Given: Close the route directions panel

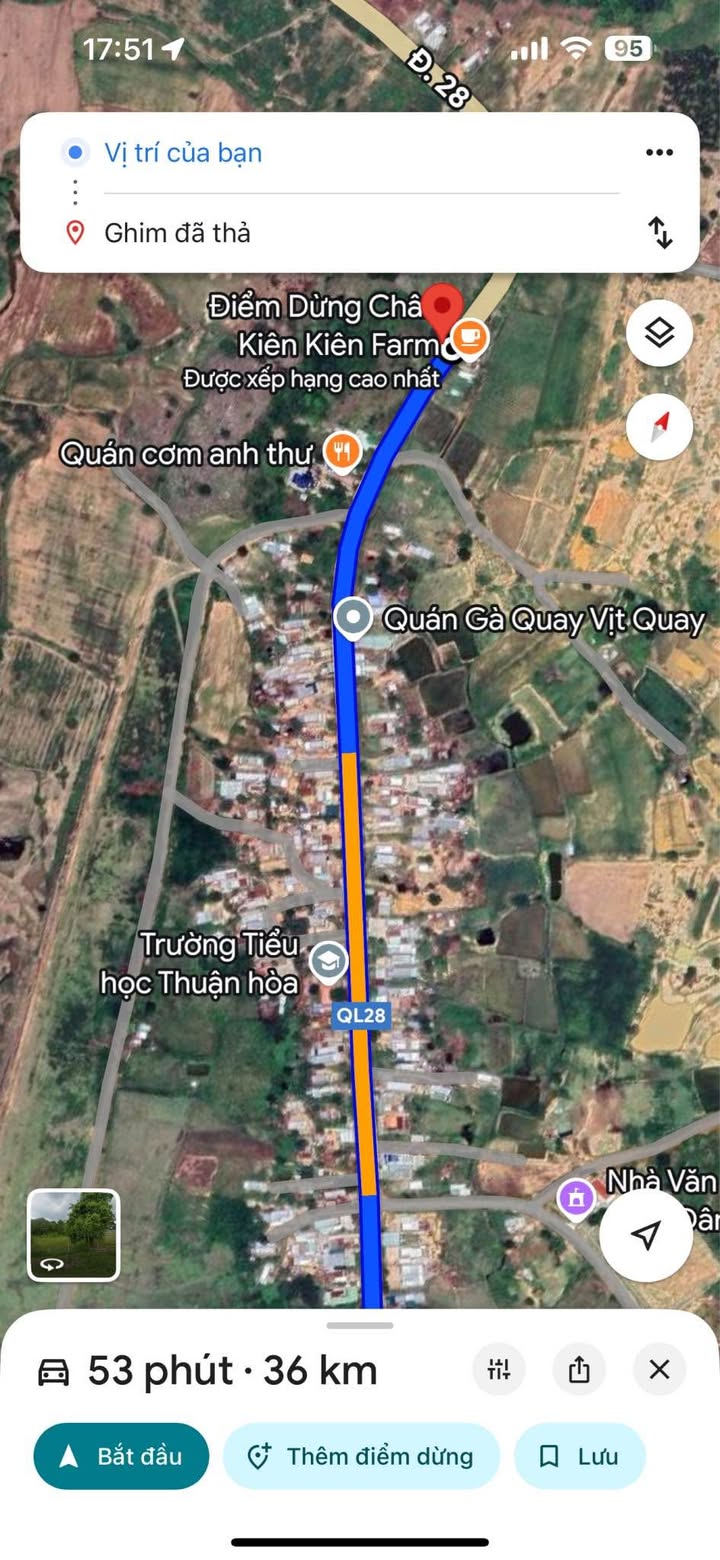Looking at the screenshot, I should 659,1370.
